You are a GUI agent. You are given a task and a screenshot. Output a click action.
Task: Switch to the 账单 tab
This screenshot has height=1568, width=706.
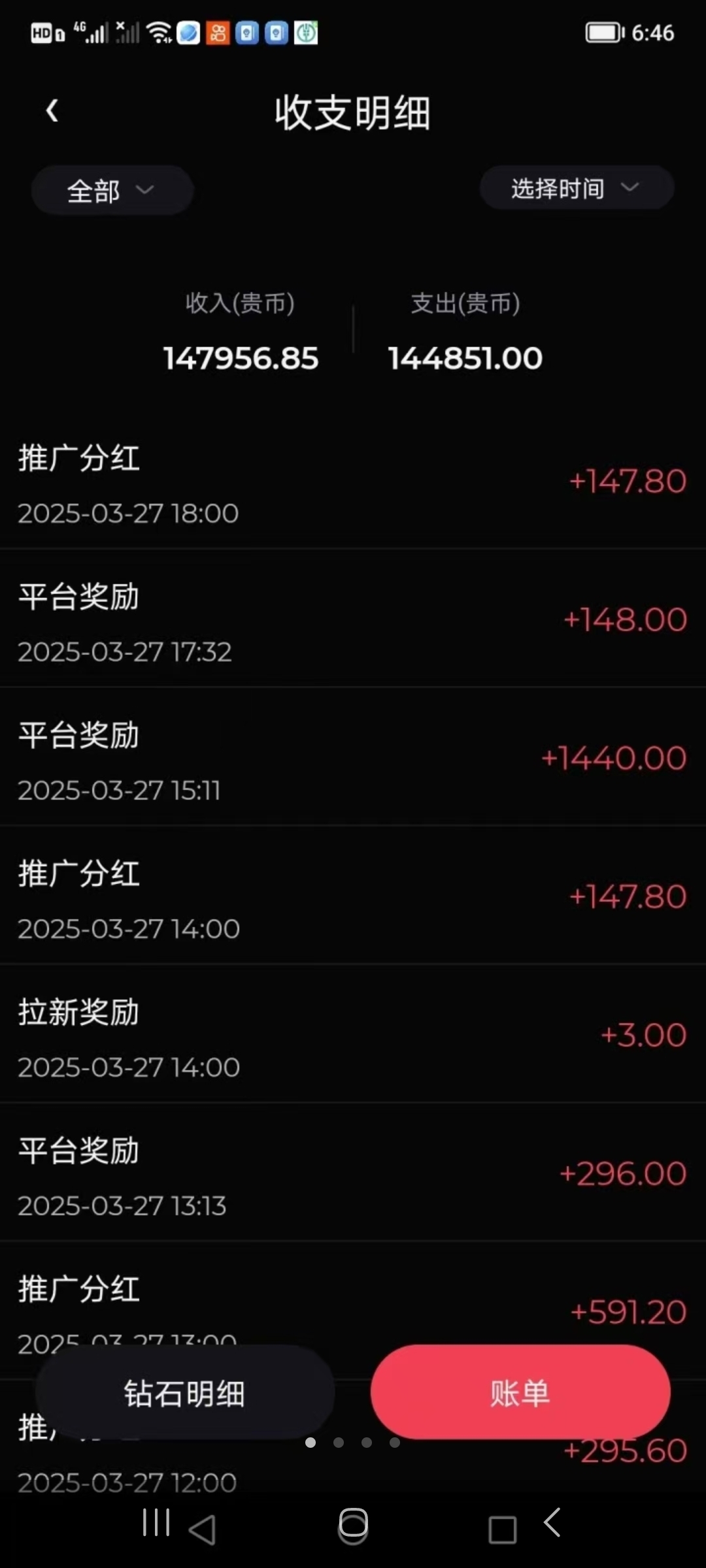[x=520, y=1392]
